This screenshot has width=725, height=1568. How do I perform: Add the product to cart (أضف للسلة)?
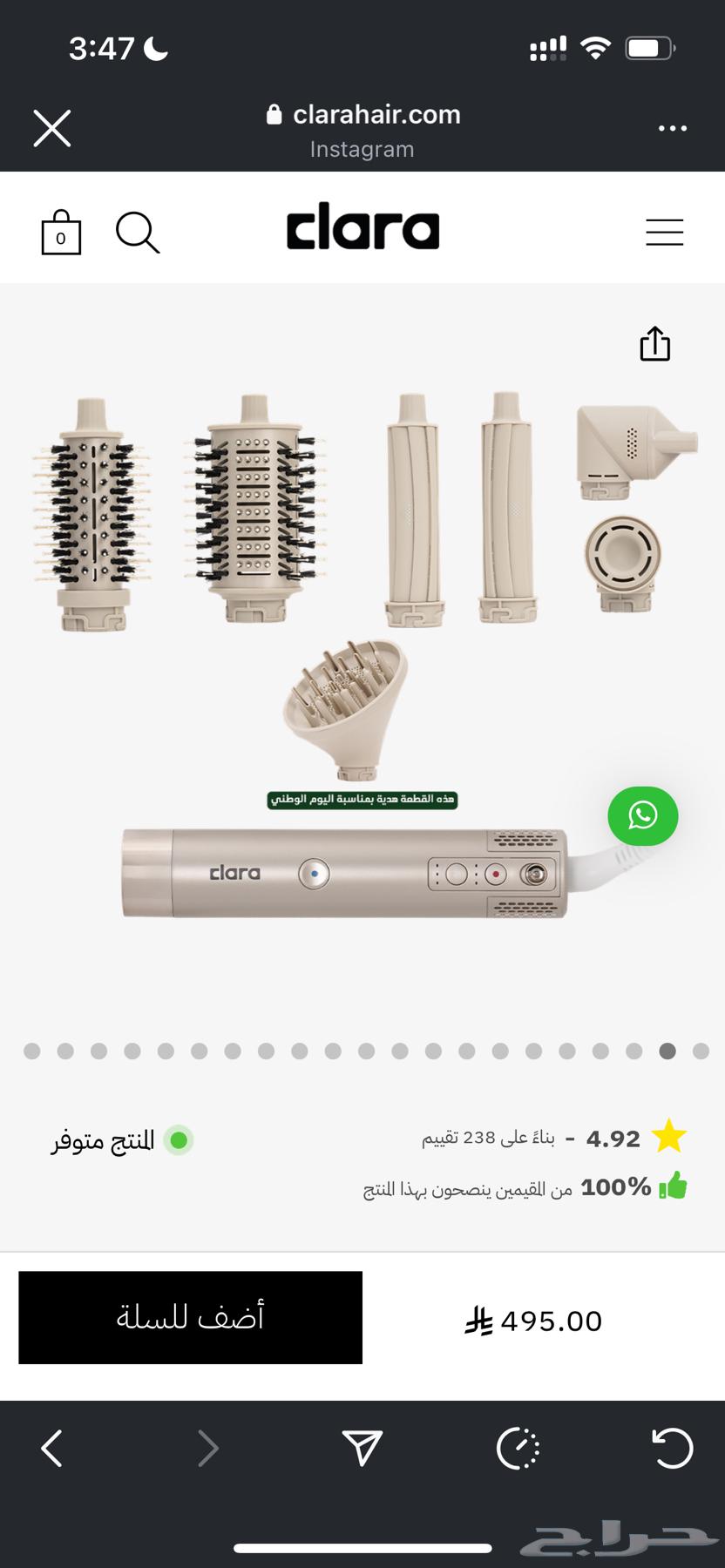click(190, 1317)
